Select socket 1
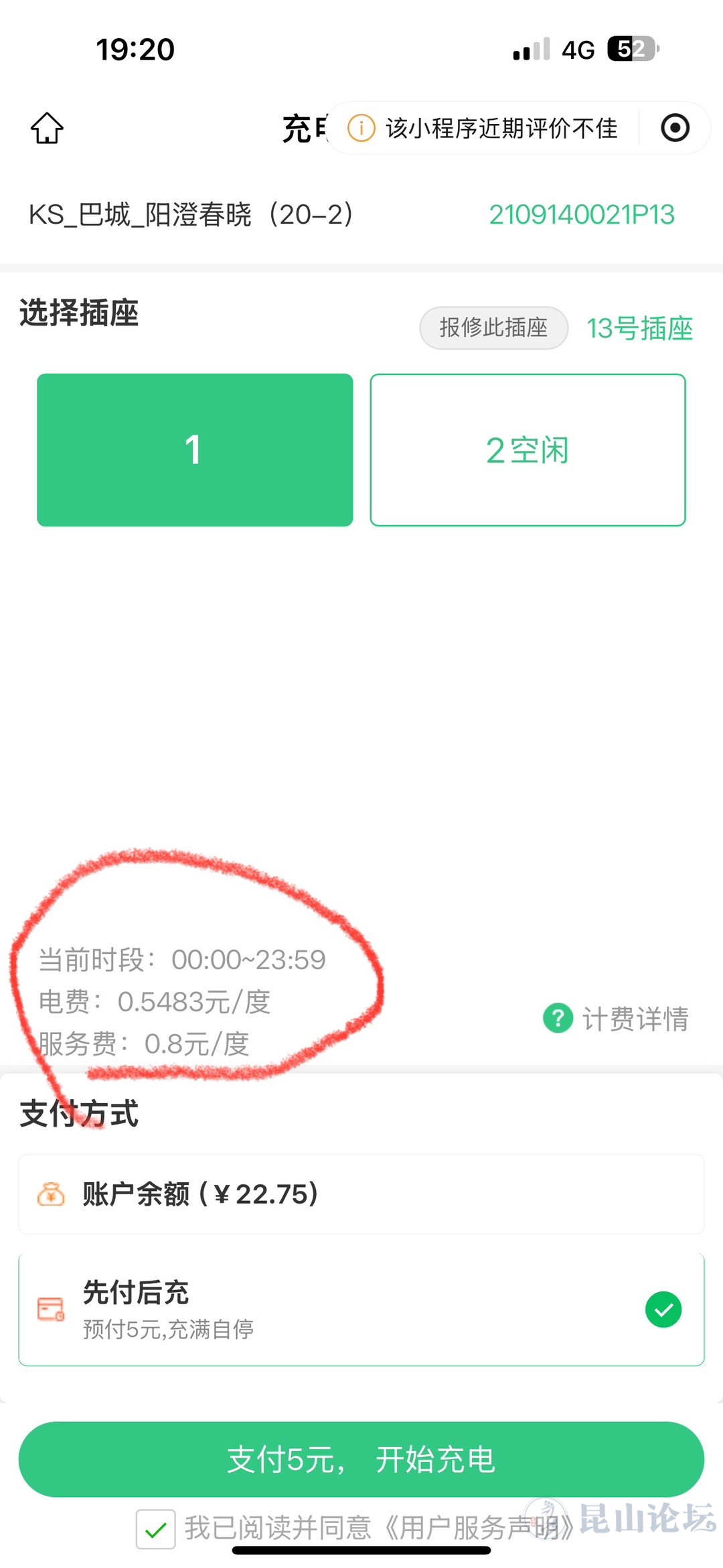 195,449
